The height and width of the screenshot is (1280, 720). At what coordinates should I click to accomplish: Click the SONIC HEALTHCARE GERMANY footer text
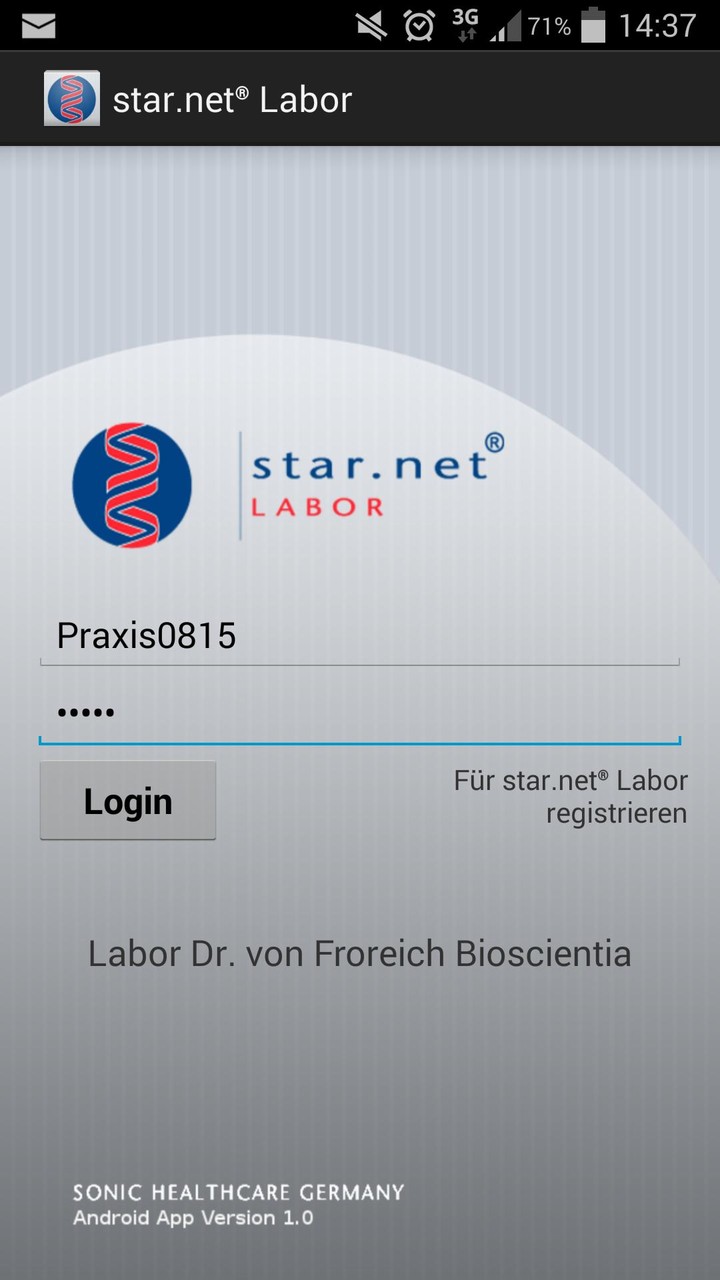237,1191
